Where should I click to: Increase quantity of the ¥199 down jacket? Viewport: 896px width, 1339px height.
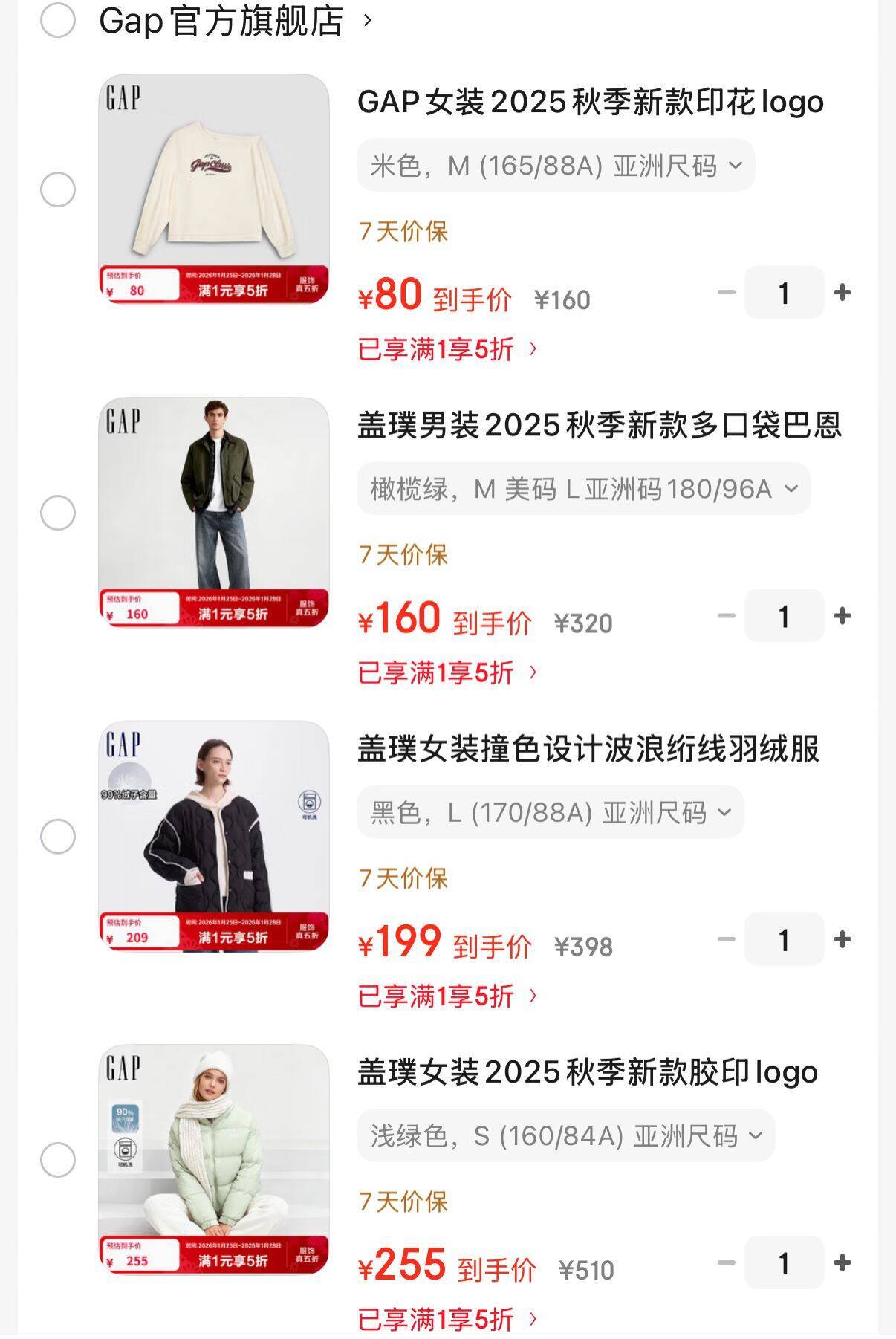842,939
